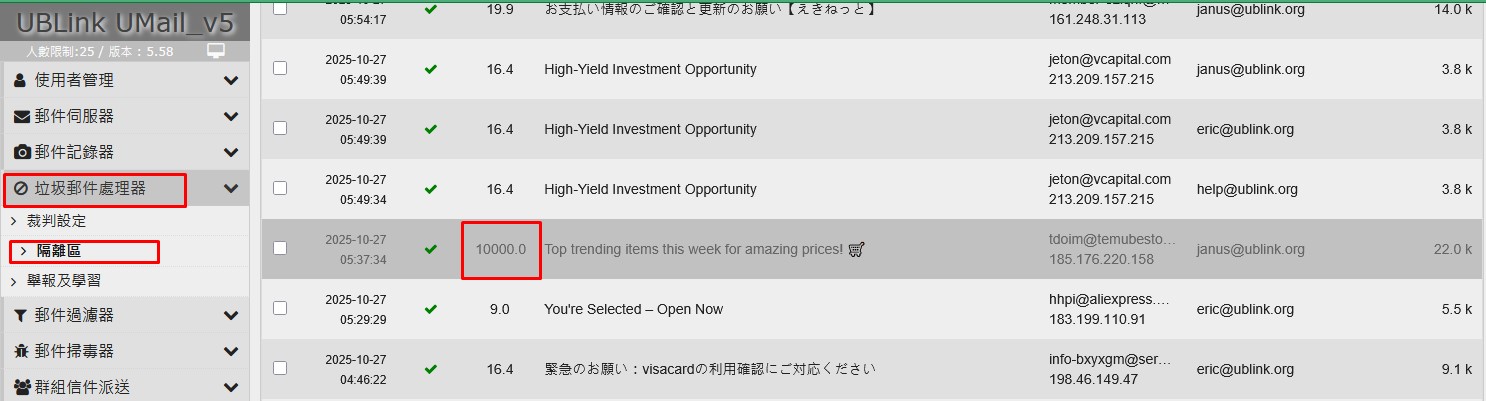Check the visacard warning mail checkbox
Screen dimensions: 1486x401
280,368
